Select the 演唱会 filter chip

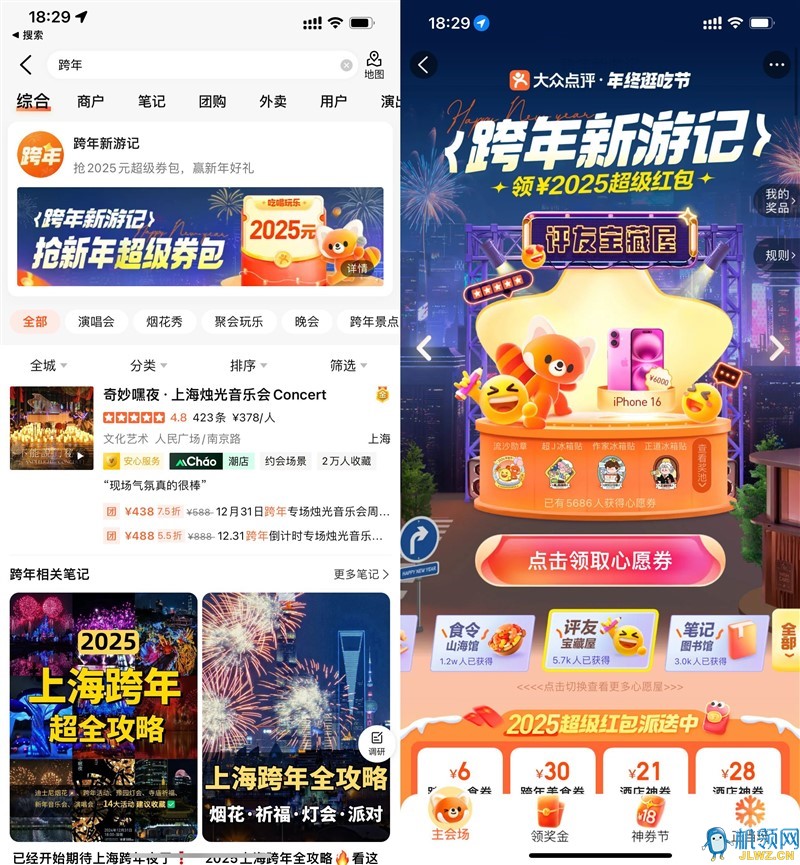(x=97, y=322)
